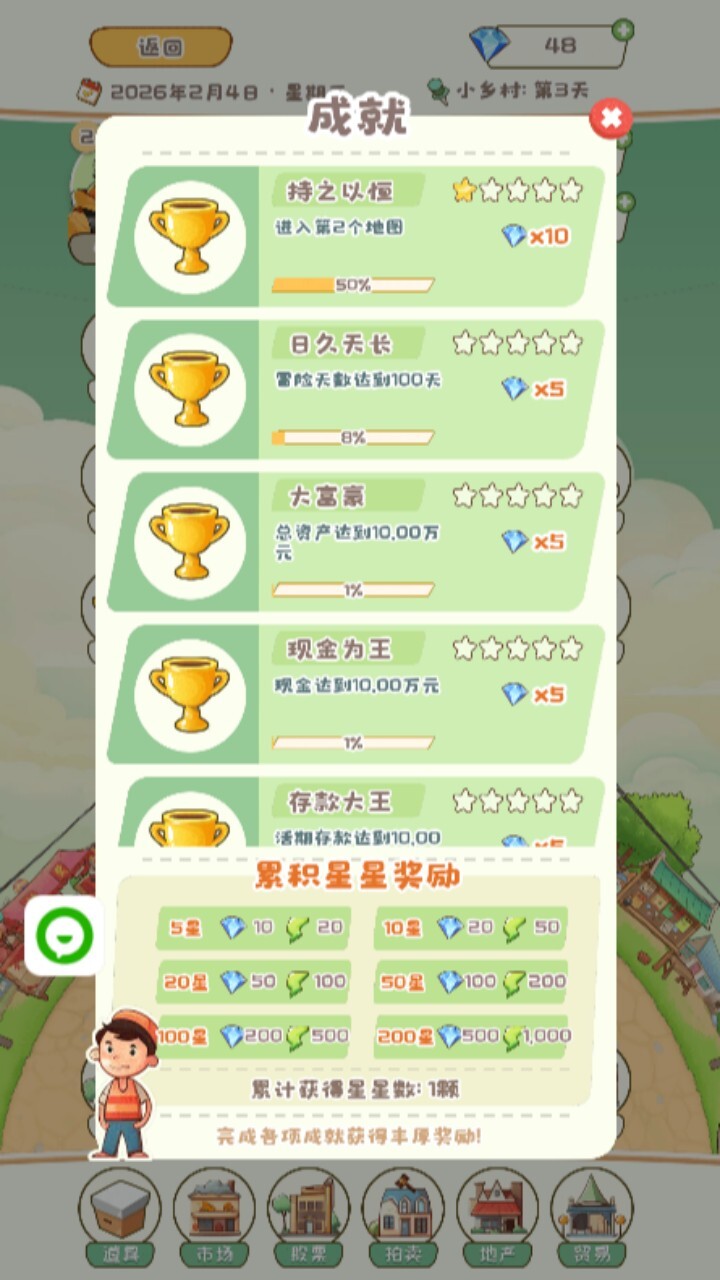Tap the 返回 back button
Image resolution: width=720 pixels, height=1280 pixels.
(x=161, y=47)
